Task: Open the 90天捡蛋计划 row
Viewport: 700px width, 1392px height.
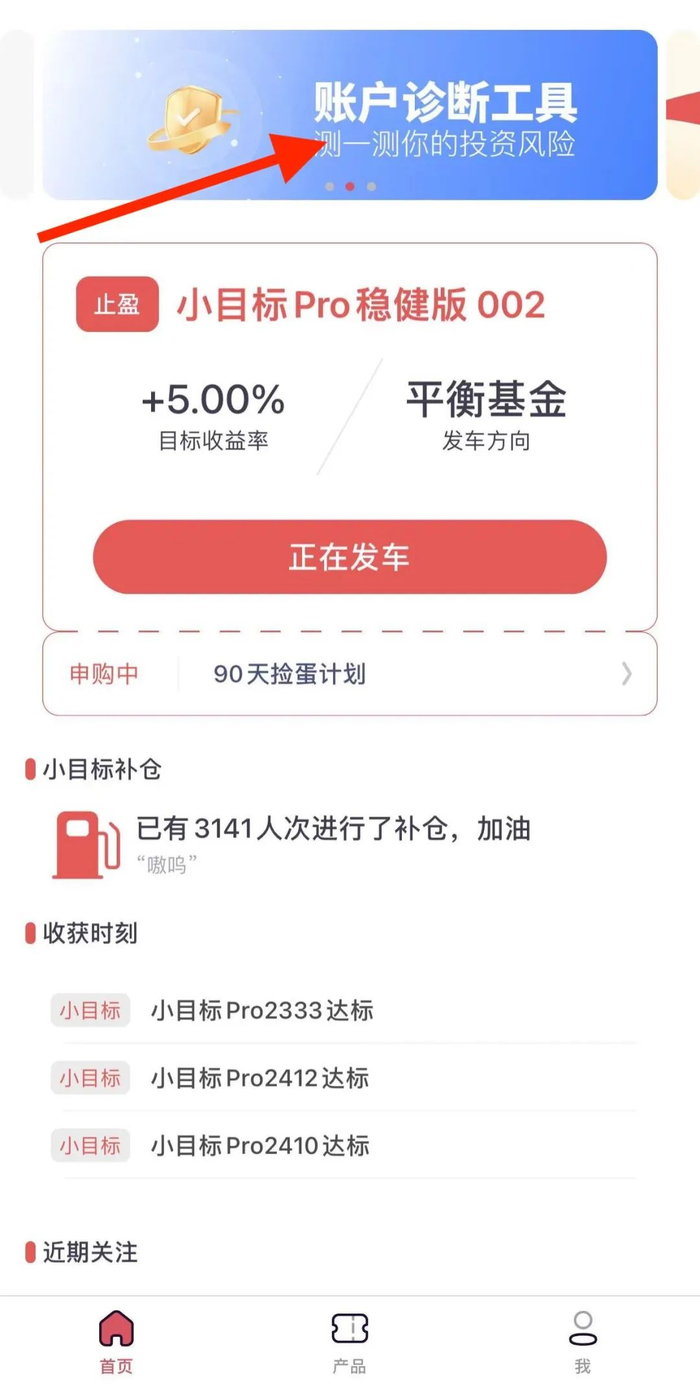Action: click(x=350, y=674)
